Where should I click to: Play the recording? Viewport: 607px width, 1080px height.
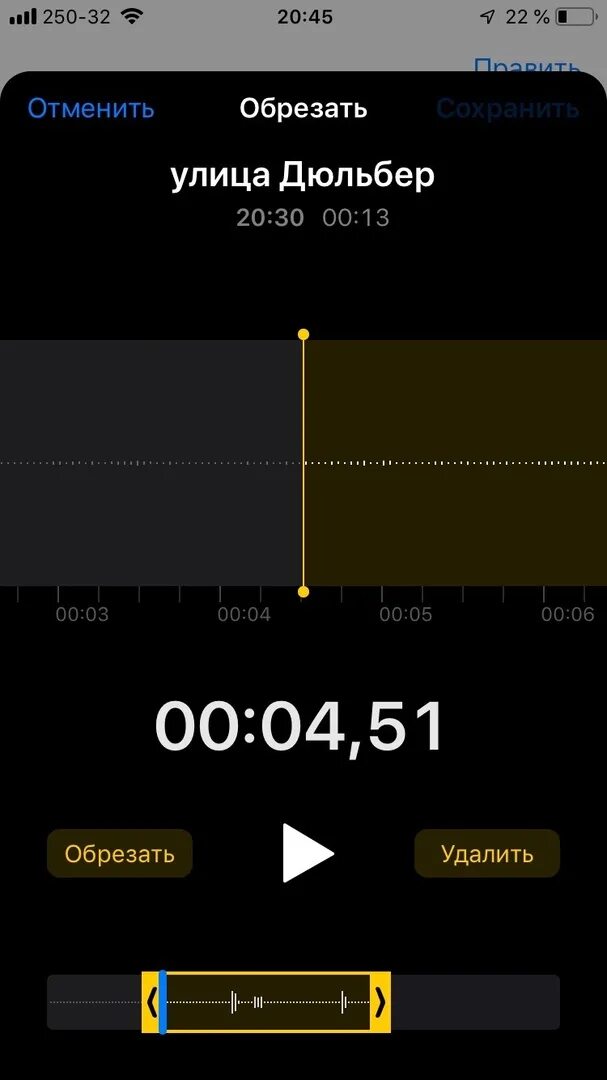coord(307,853)
